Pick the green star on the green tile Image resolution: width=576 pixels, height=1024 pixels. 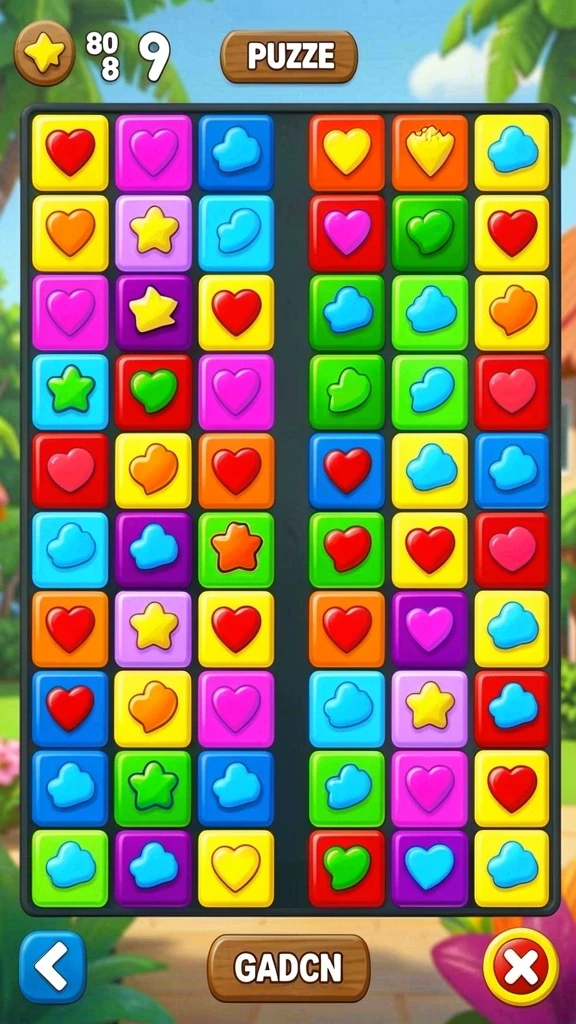(153, 789)
